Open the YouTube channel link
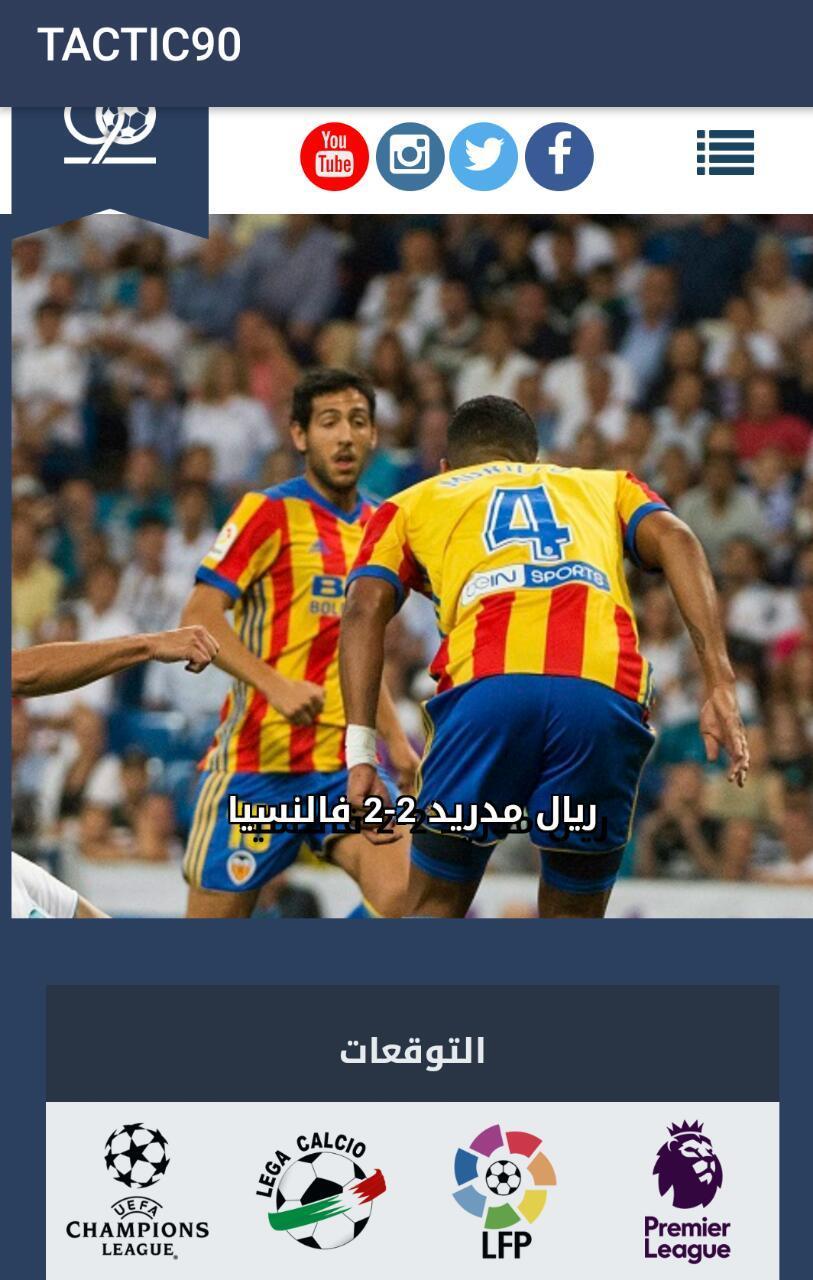Screen dimensions: 813x1280 334,157
